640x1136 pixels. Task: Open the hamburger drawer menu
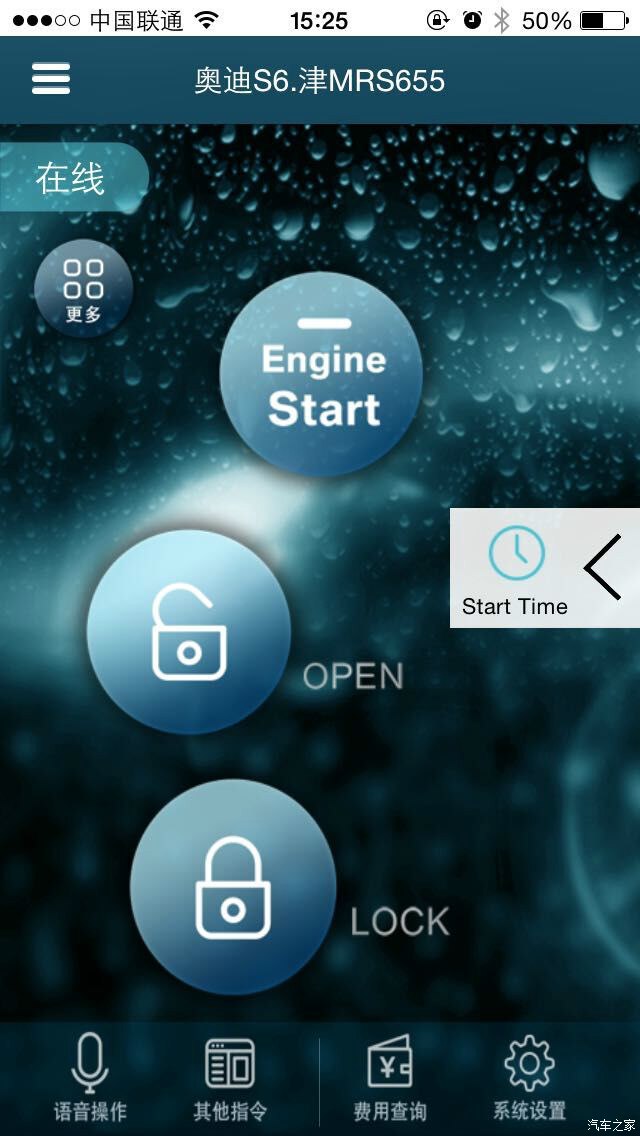pyautogui.click(x=51, y=79)
